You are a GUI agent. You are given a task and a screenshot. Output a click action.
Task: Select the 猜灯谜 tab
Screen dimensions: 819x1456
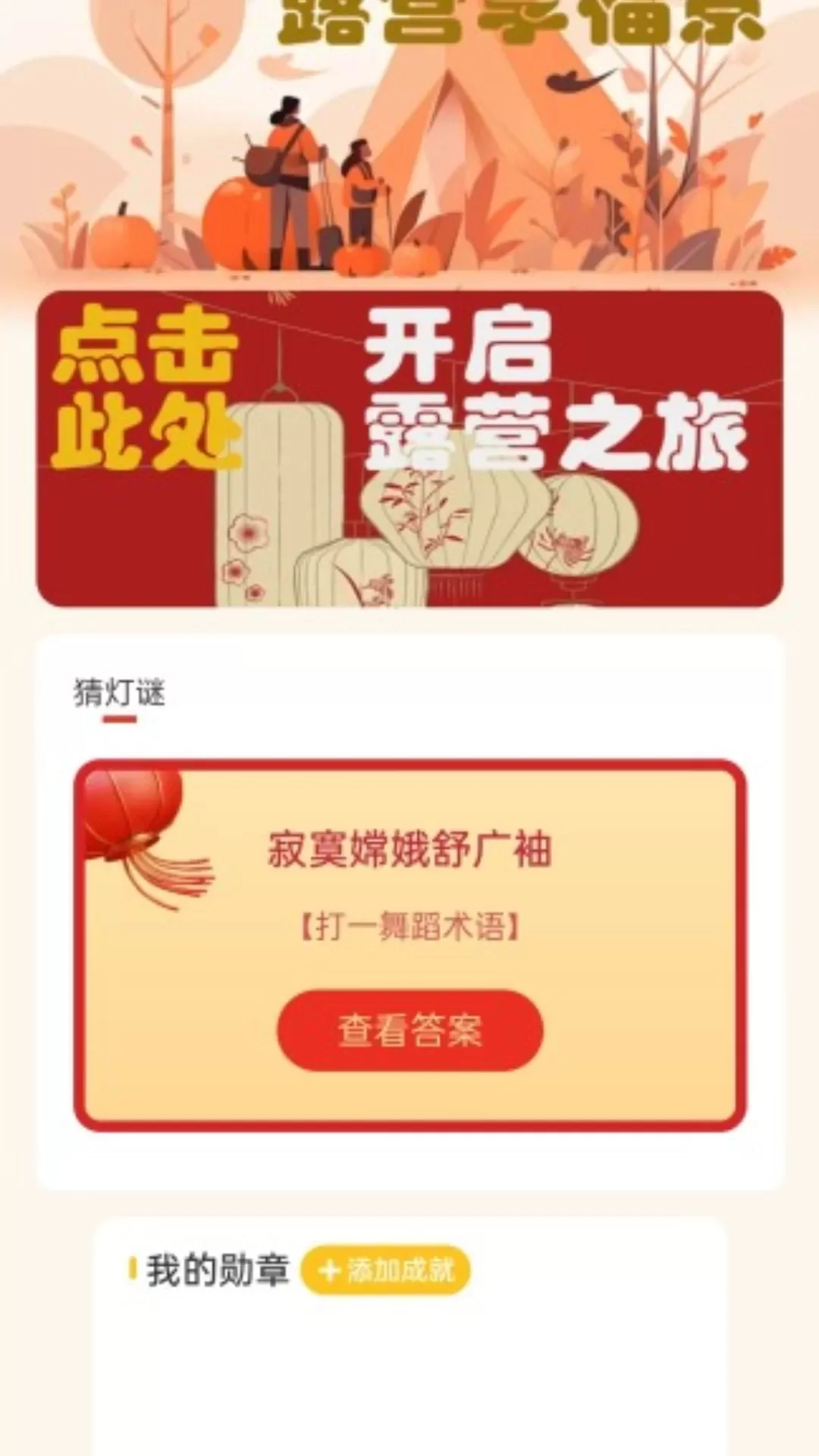pos(119,694)
